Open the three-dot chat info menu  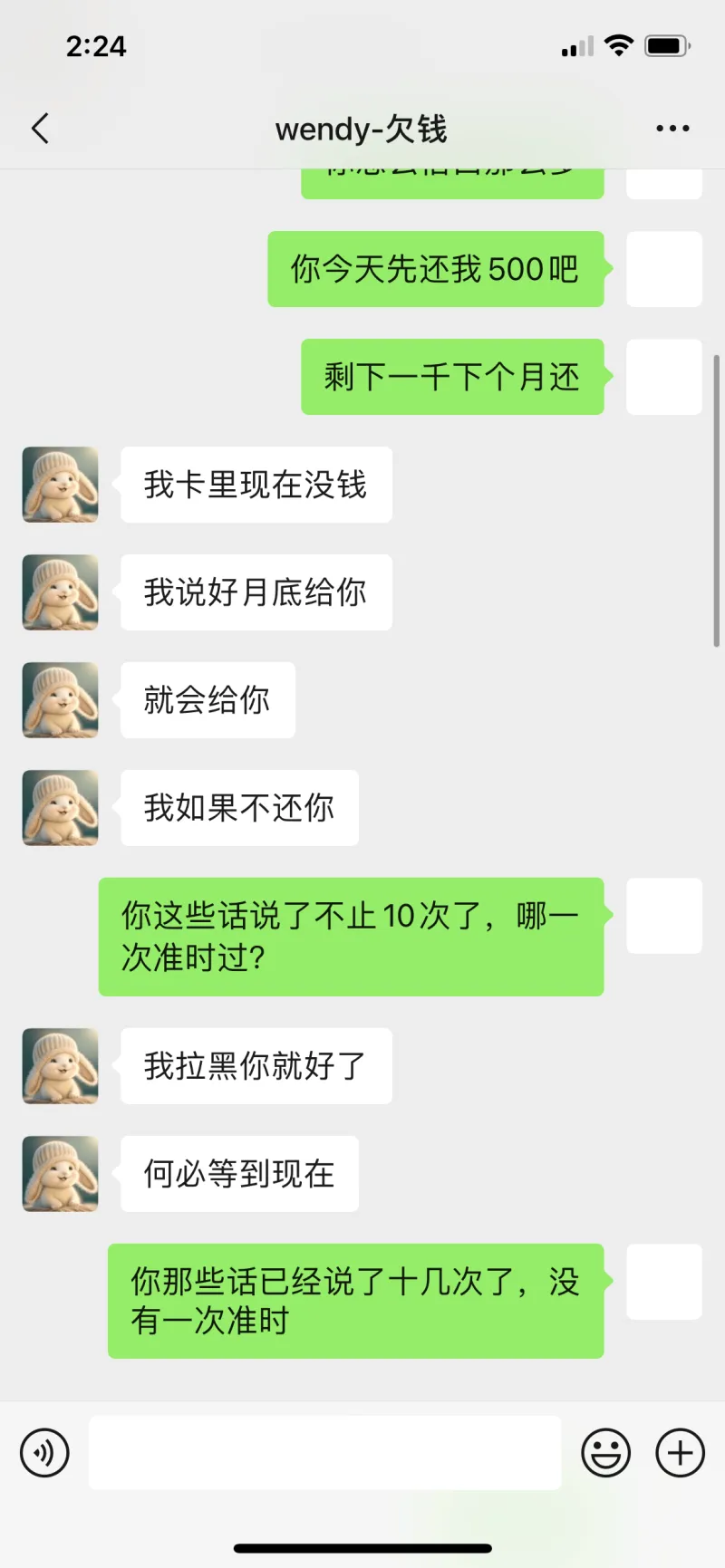click(672, 129)
